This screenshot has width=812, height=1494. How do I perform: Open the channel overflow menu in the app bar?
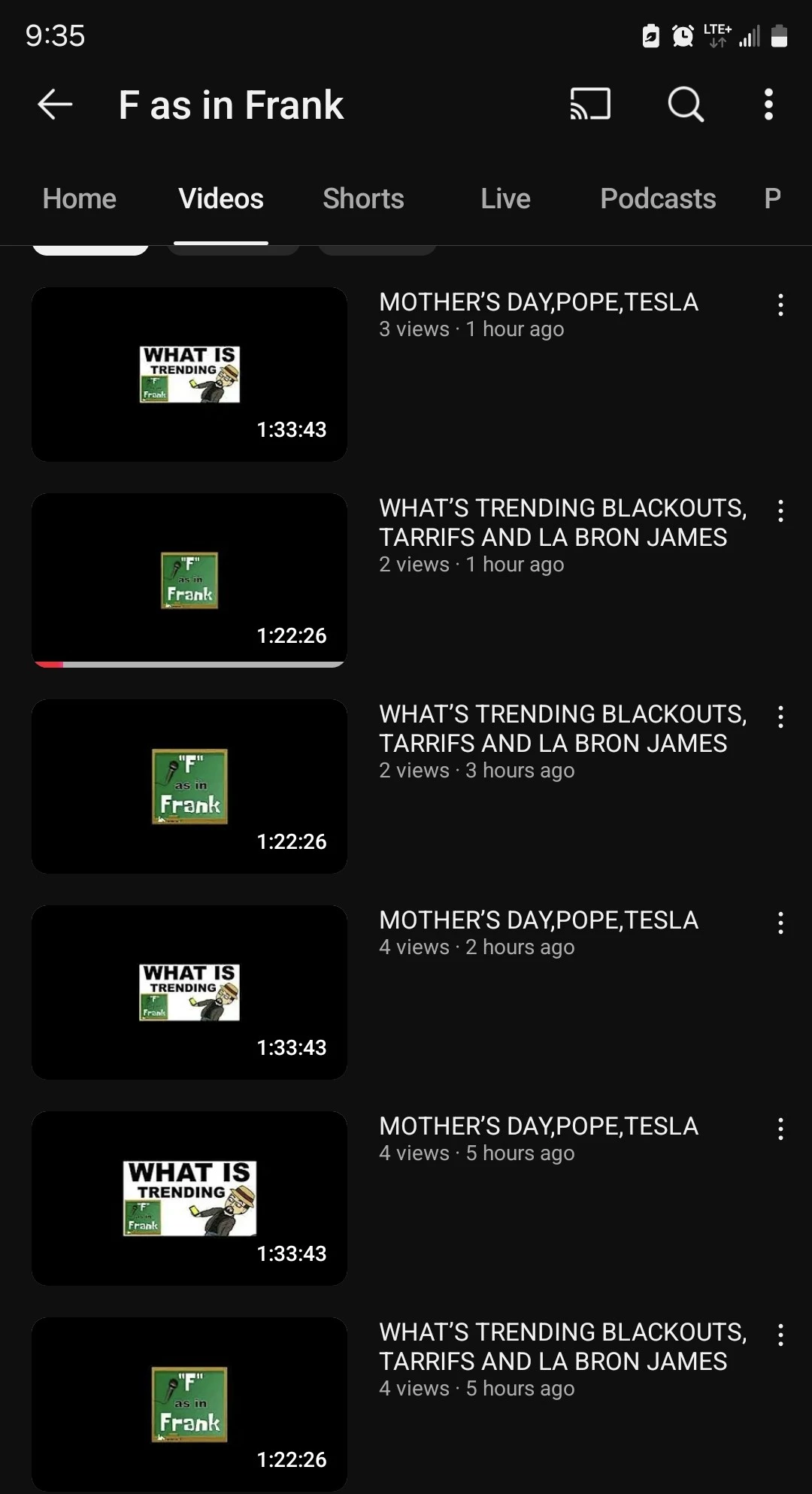pyautogui.click(x=768, y=105)
